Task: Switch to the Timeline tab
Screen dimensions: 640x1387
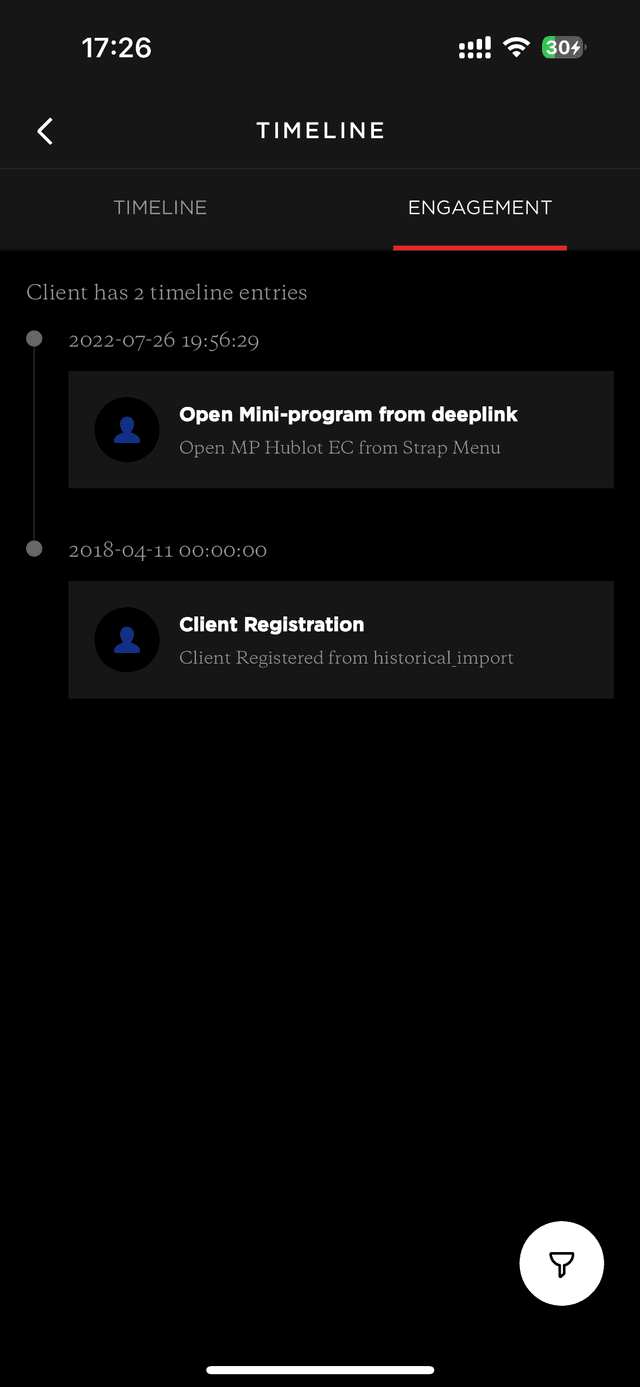Action: (160, 208)
